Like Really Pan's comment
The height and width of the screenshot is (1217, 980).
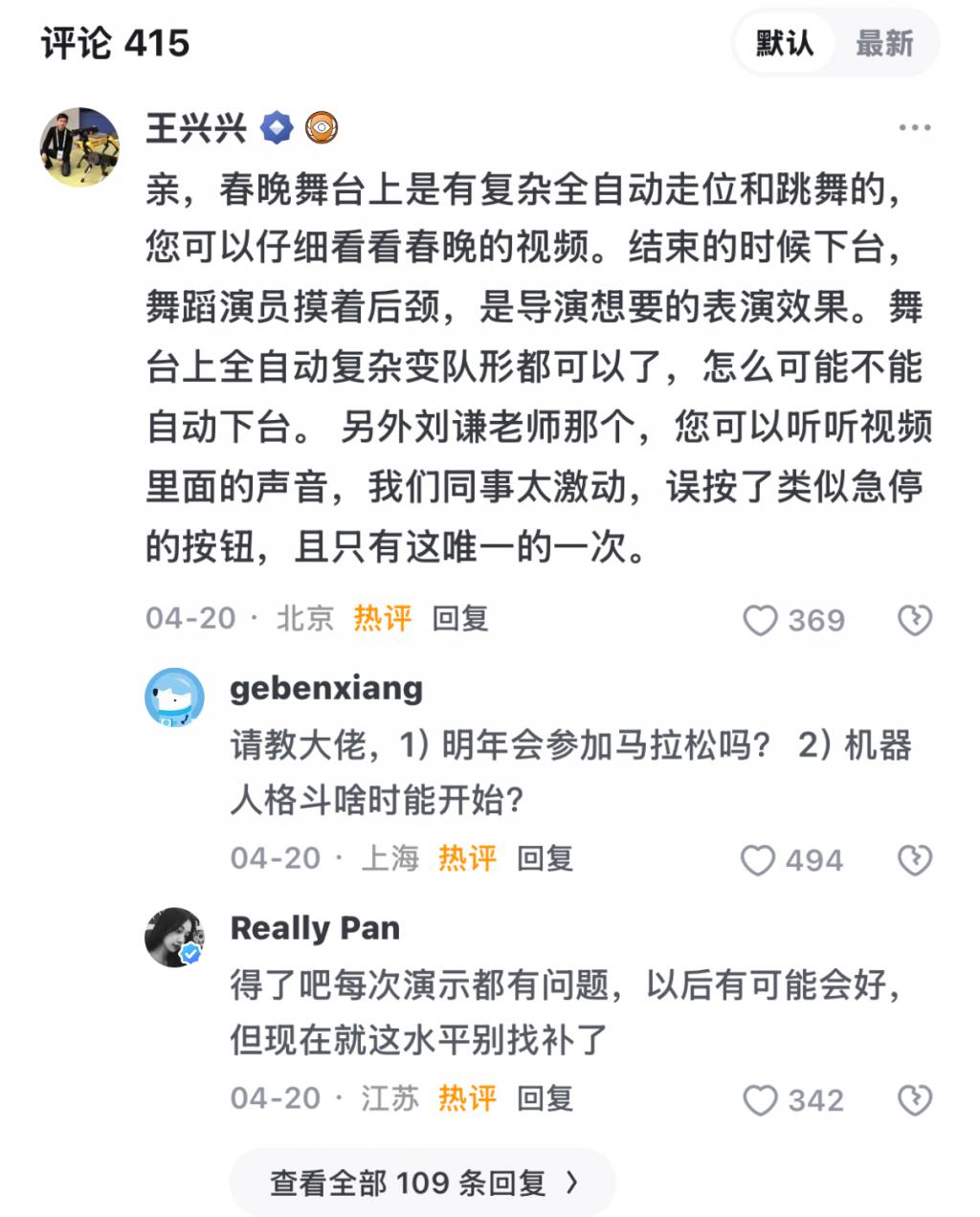point(761,1100)
